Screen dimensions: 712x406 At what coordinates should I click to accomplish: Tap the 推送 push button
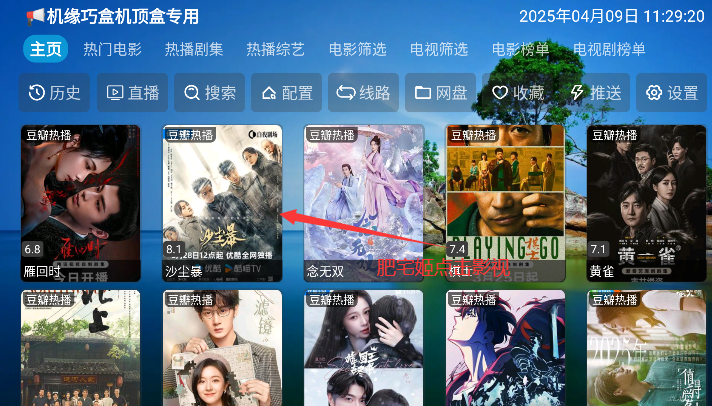click(596, 93)
